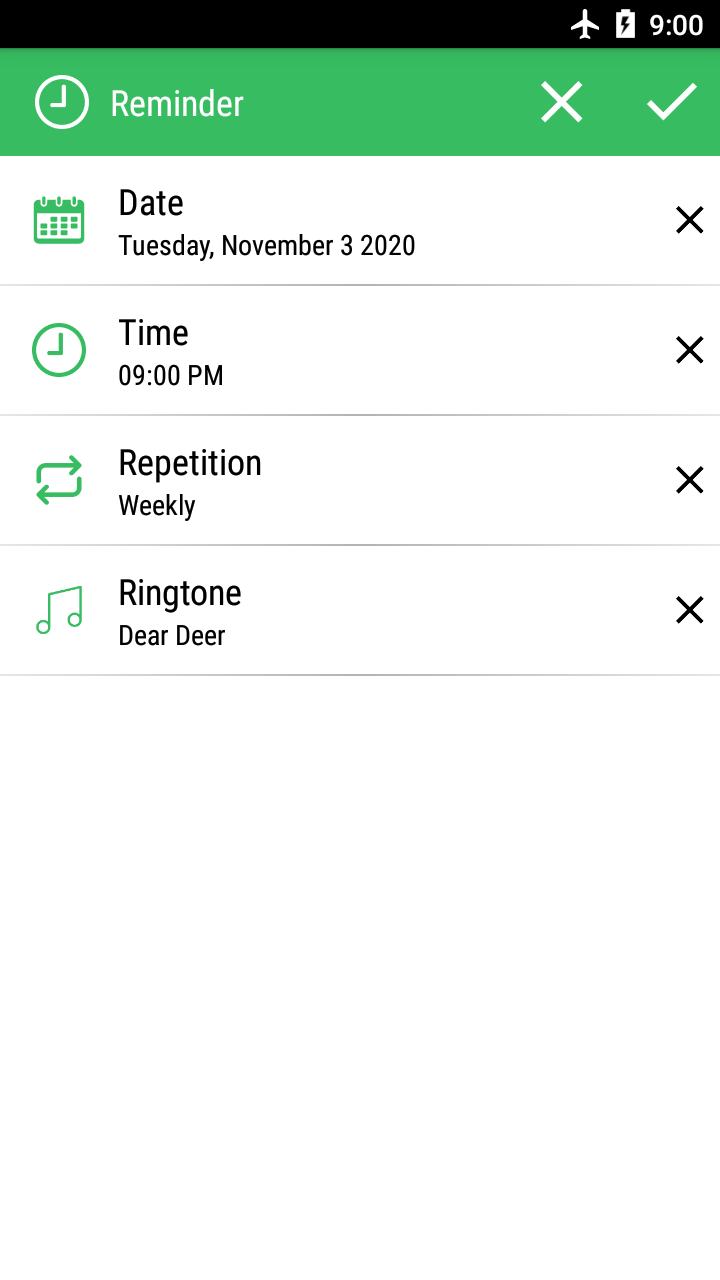720x1280 pixels.
Task: Save the reminder with the checkmark
Action: point(671,101)
